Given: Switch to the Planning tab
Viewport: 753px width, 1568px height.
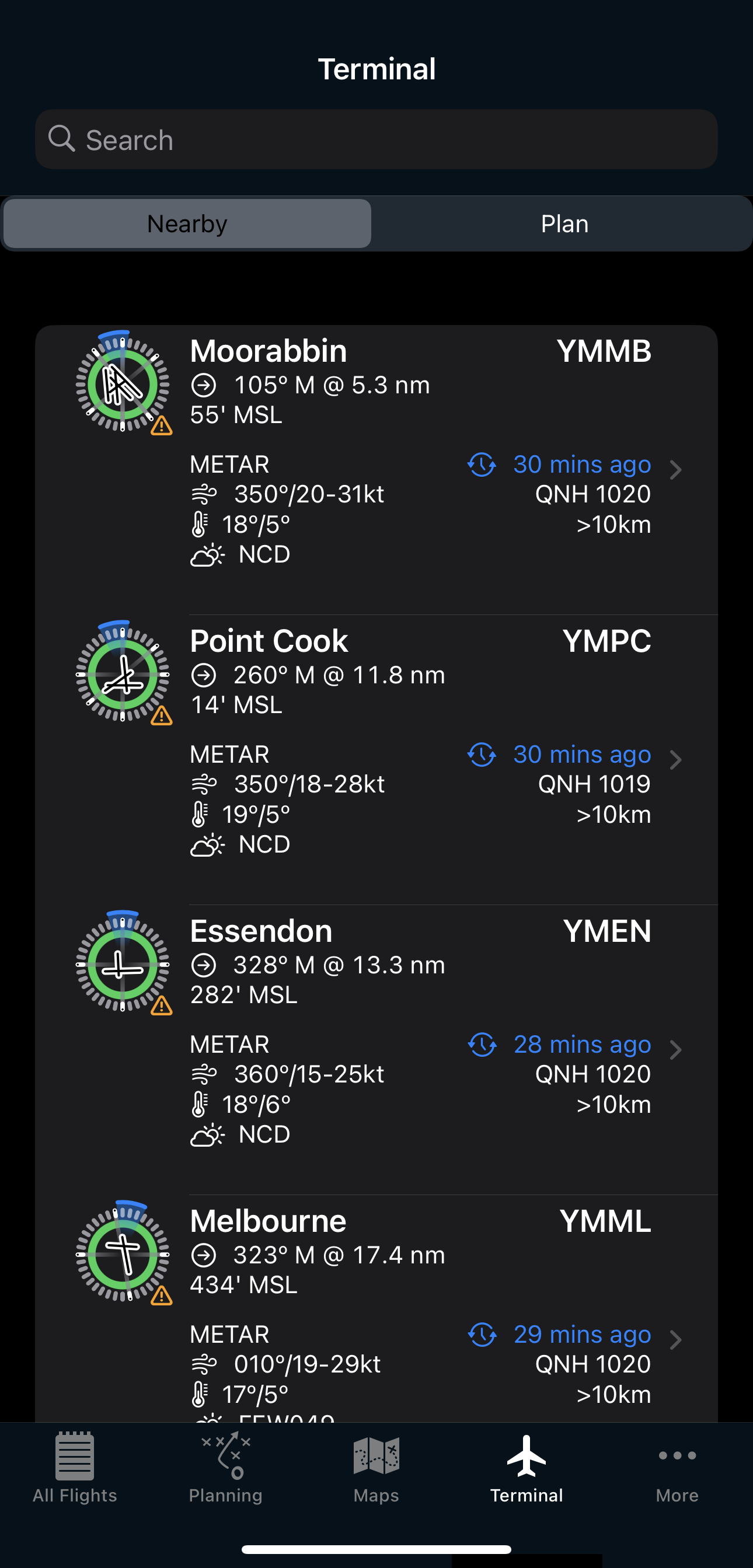Looking at the screenshot, I should pos(226,1468).
